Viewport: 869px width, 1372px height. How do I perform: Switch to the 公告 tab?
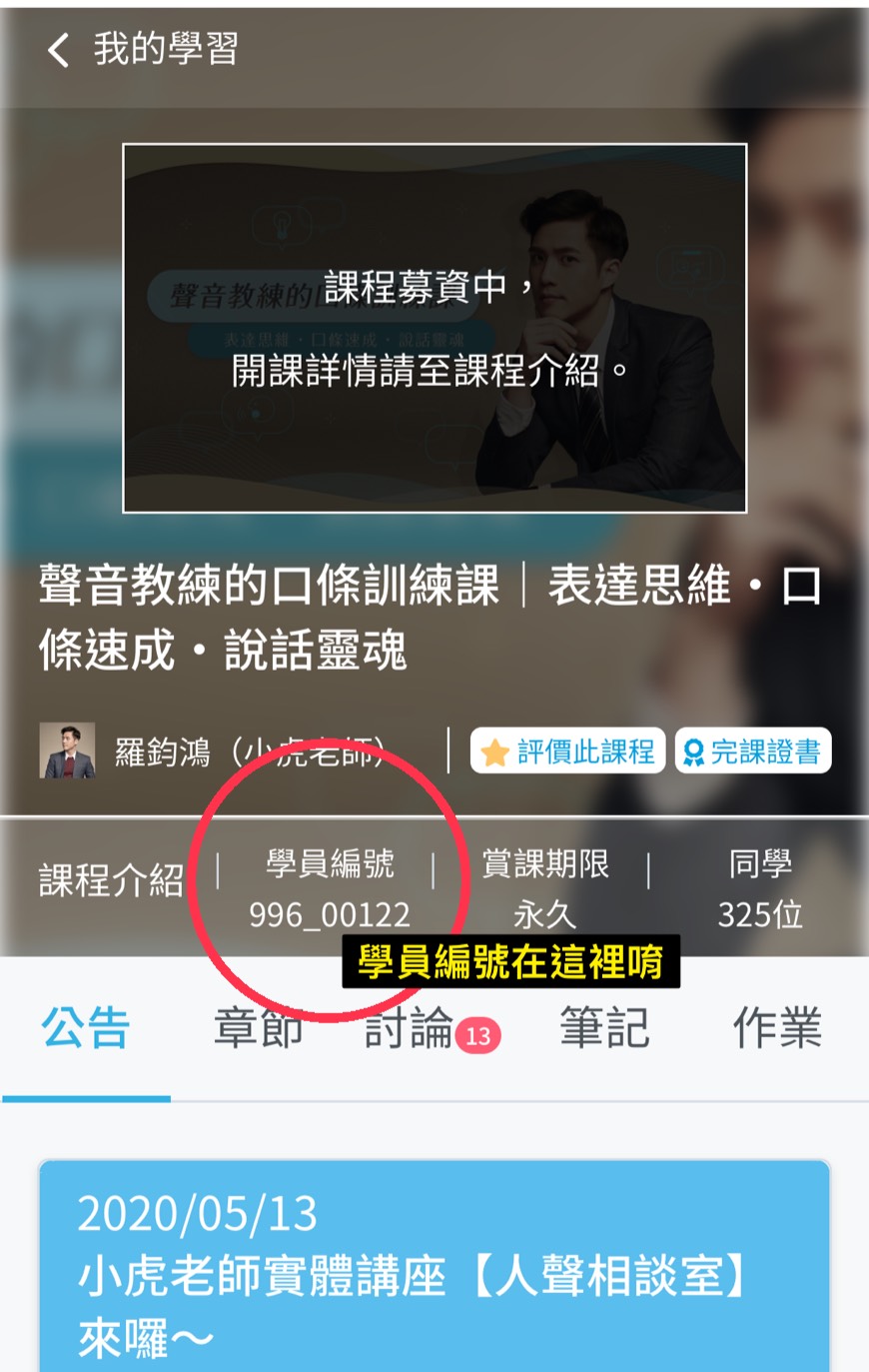(x=86, y=1028)
